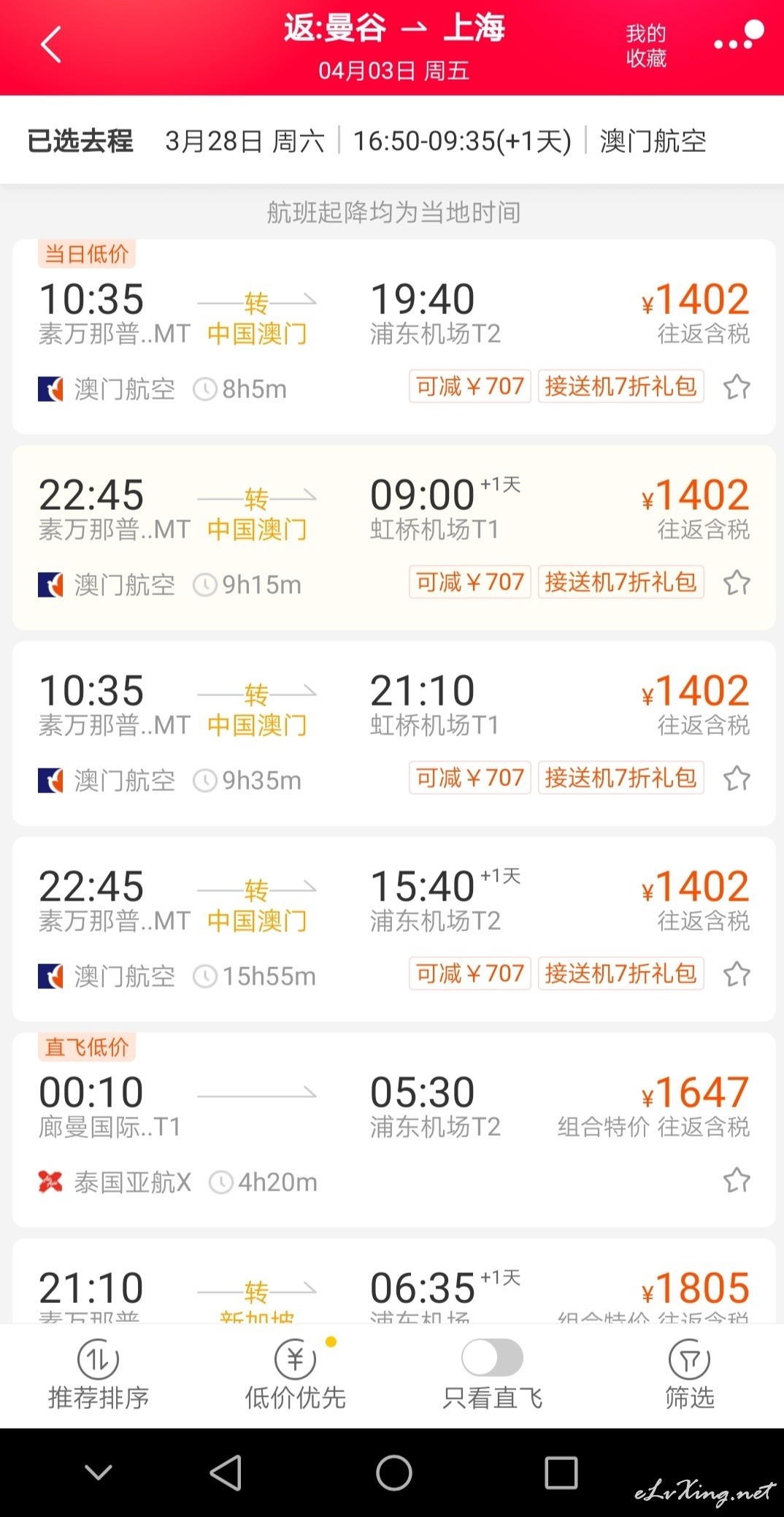Star the flight lasting 9h15m
This screenshot has height=1517, width=784.
[x=737, y=583]
